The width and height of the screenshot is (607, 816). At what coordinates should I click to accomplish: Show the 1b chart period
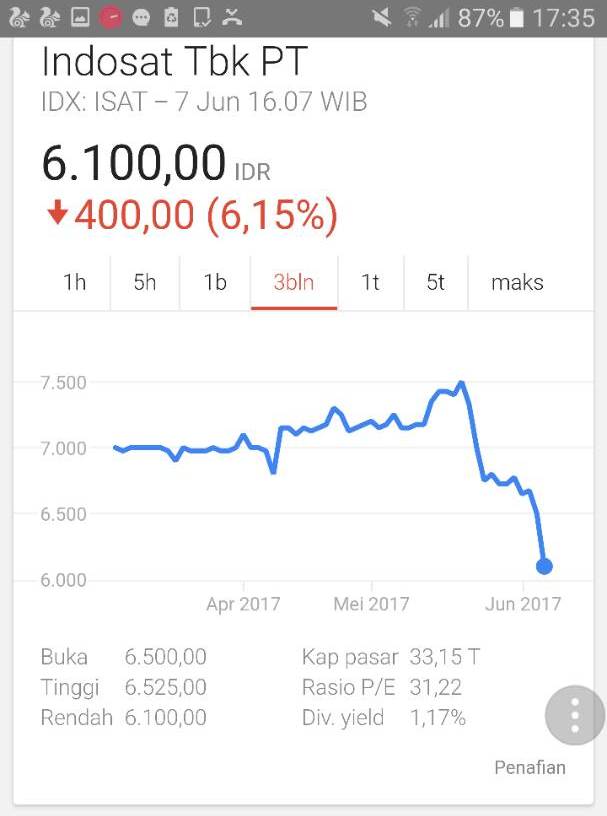pyautogui.click(x=215, y=282)
